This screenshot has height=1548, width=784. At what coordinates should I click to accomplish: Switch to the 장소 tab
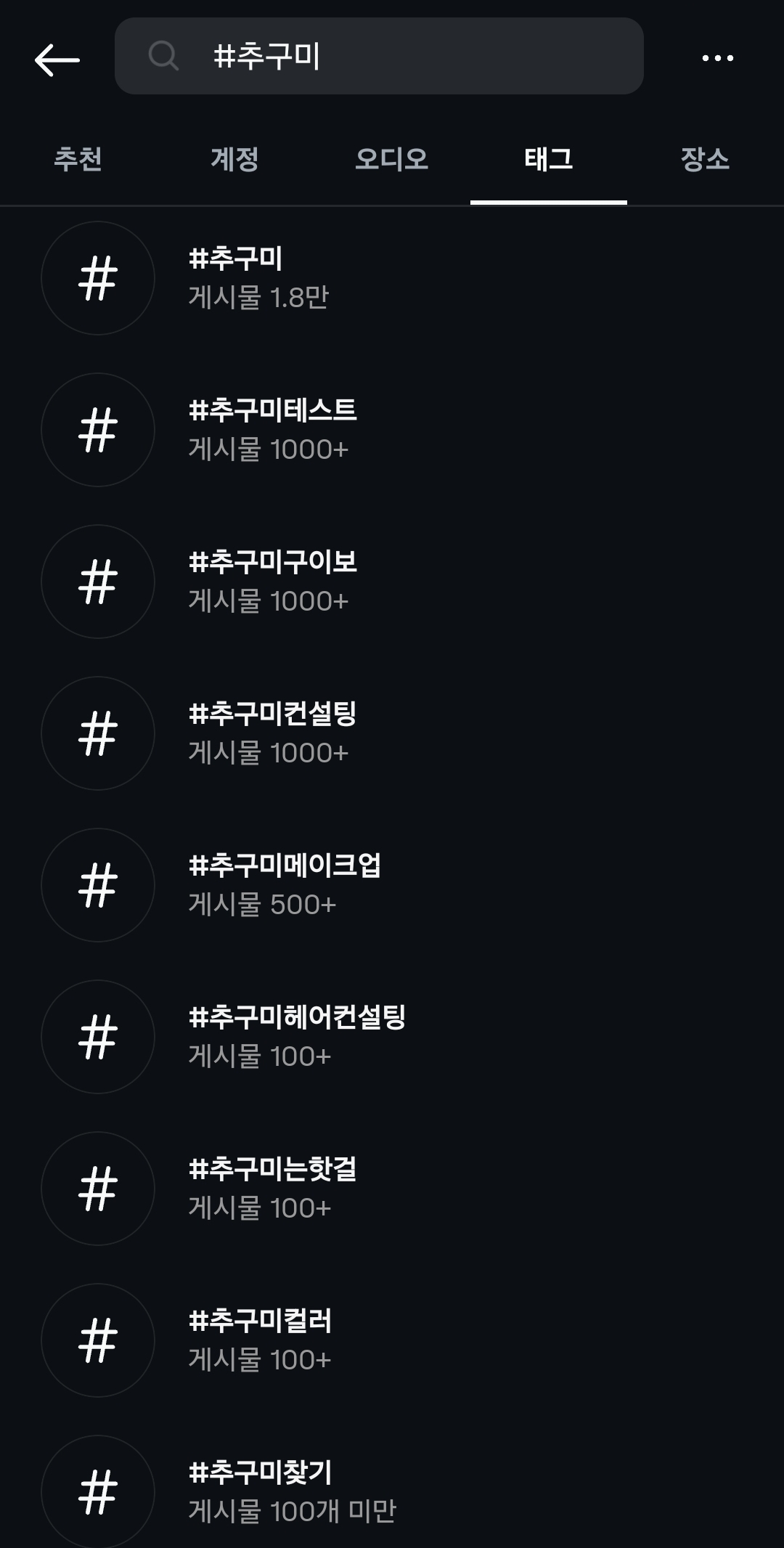pyautogui.click(x=706, y=161)
